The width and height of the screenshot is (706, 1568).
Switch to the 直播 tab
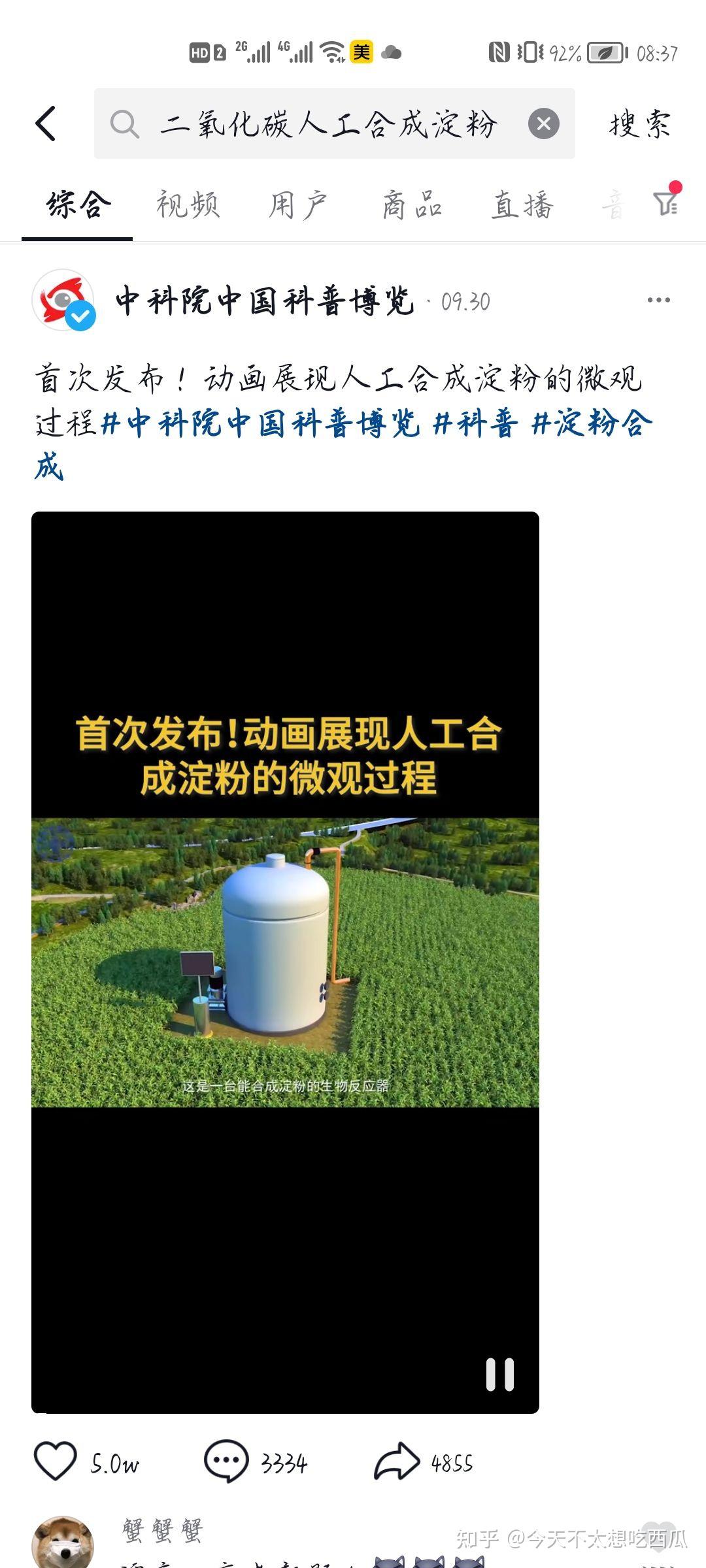(x=522, y=205)
